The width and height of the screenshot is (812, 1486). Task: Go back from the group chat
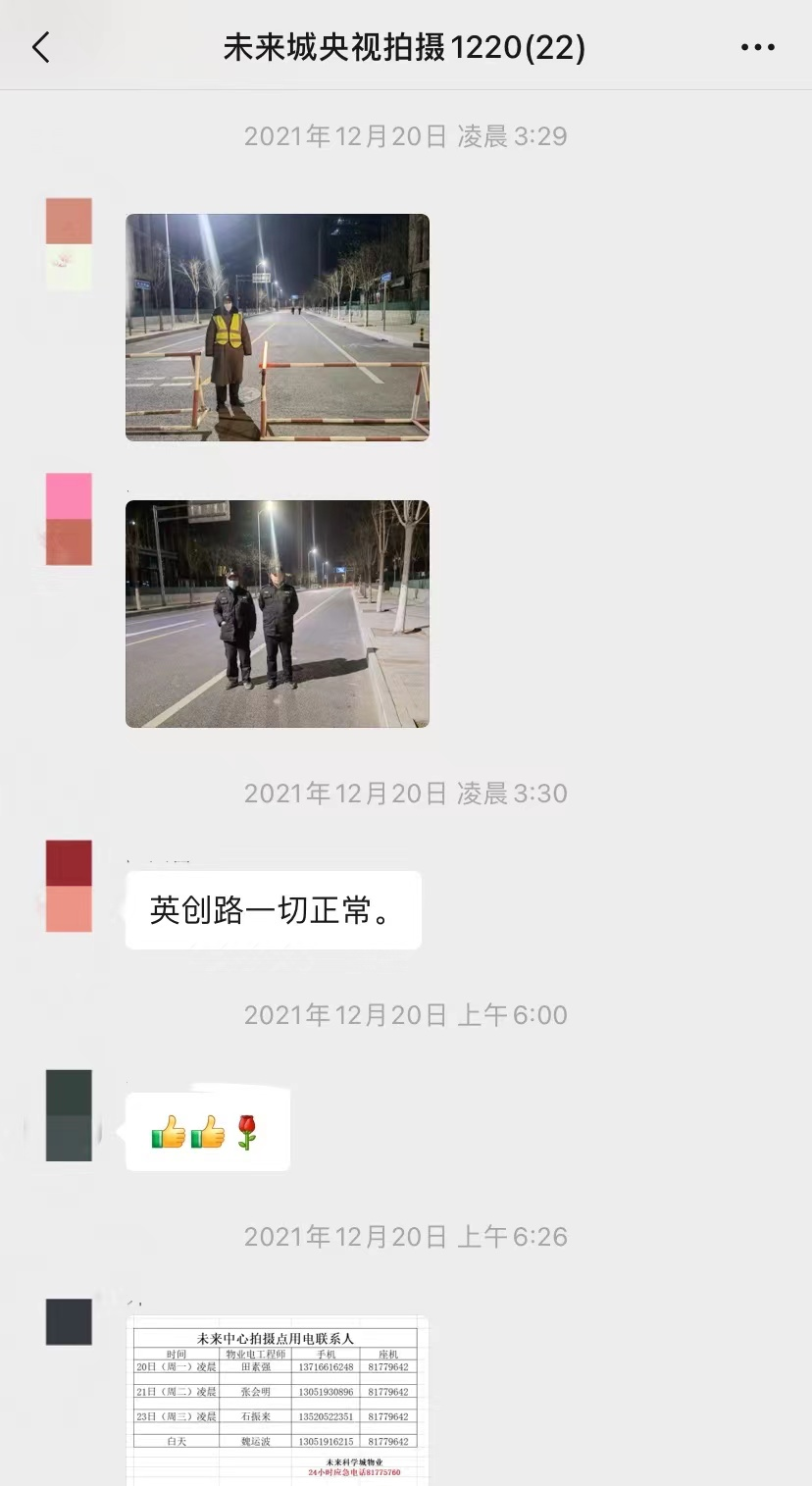click(41, 47)
